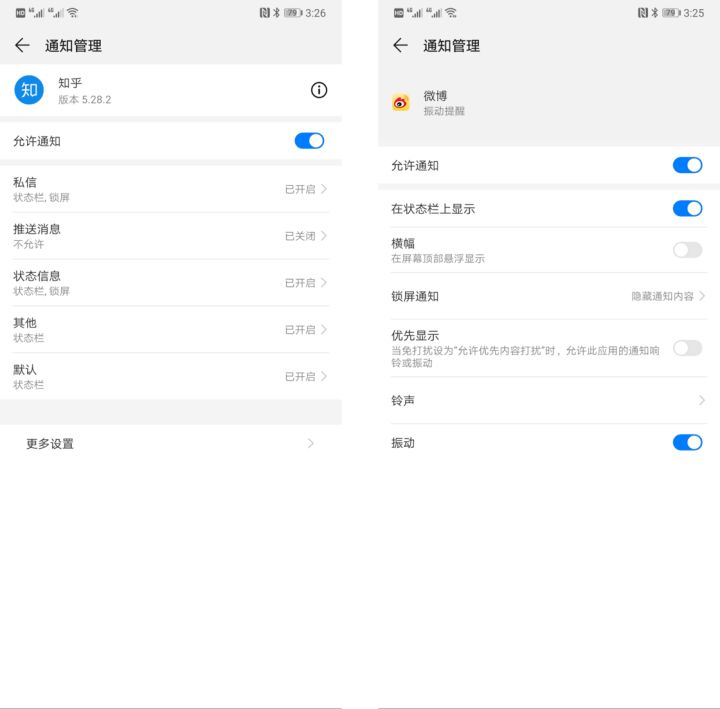Open the 推送消息 notification category
The image size is (720, 709).
point(170,236)
